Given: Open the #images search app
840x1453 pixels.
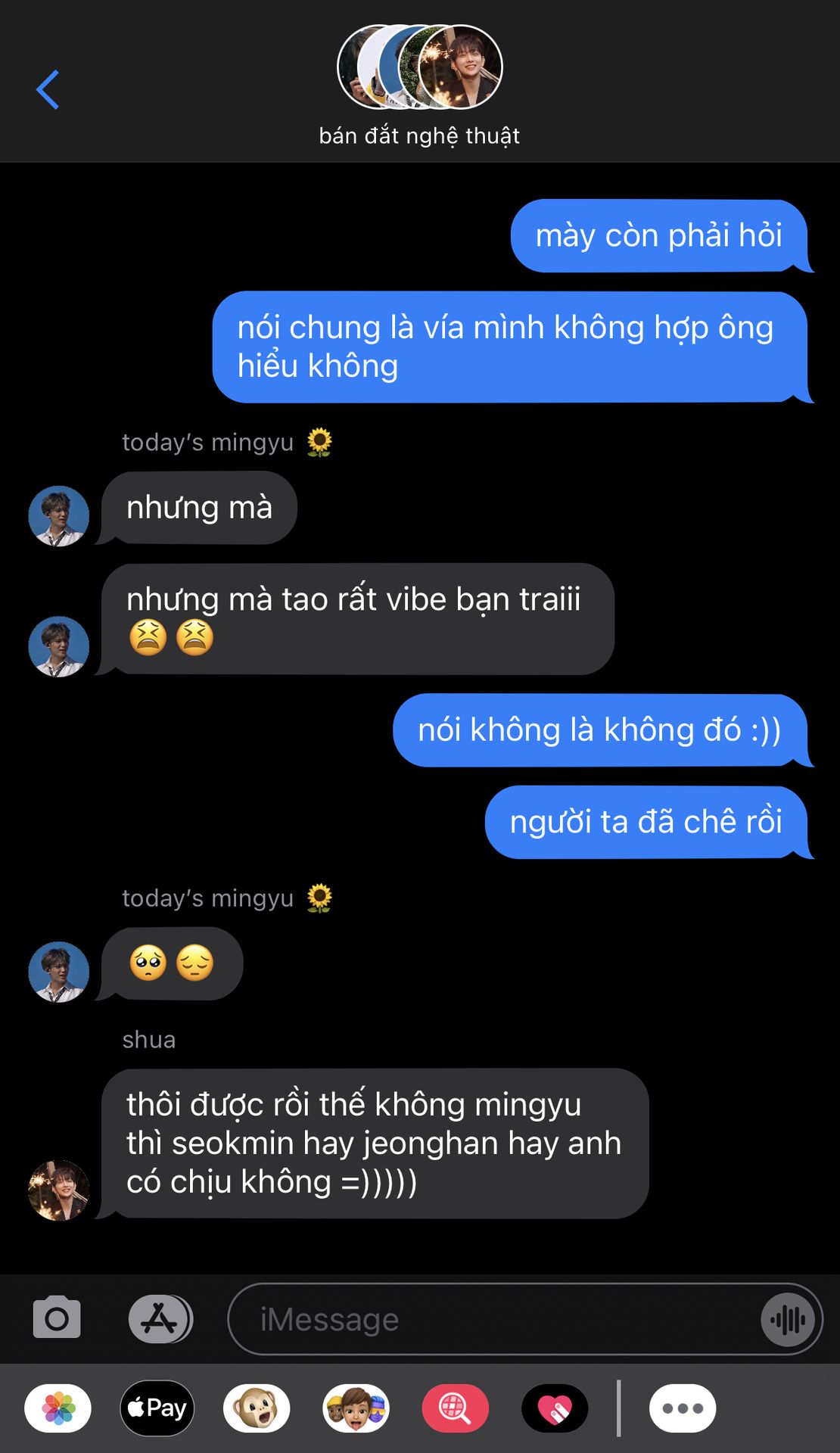Looking at the screenshot, I should click(455, 1408).
